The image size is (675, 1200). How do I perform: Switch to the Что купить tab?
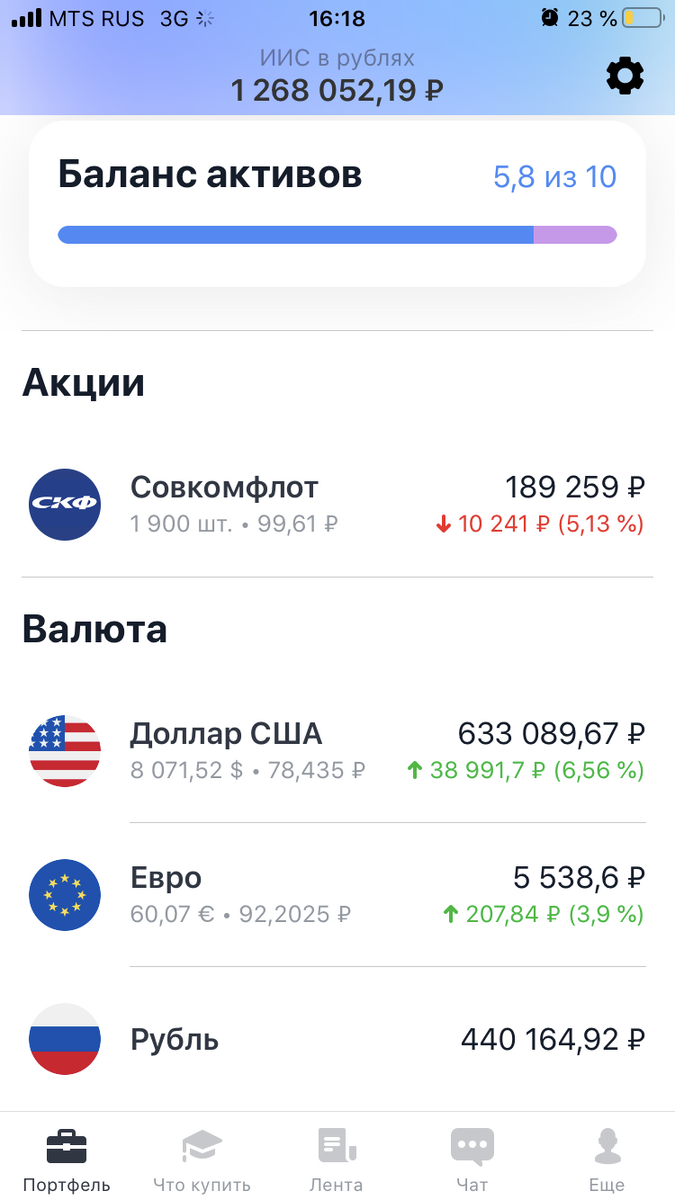(x=202, y=1157)
